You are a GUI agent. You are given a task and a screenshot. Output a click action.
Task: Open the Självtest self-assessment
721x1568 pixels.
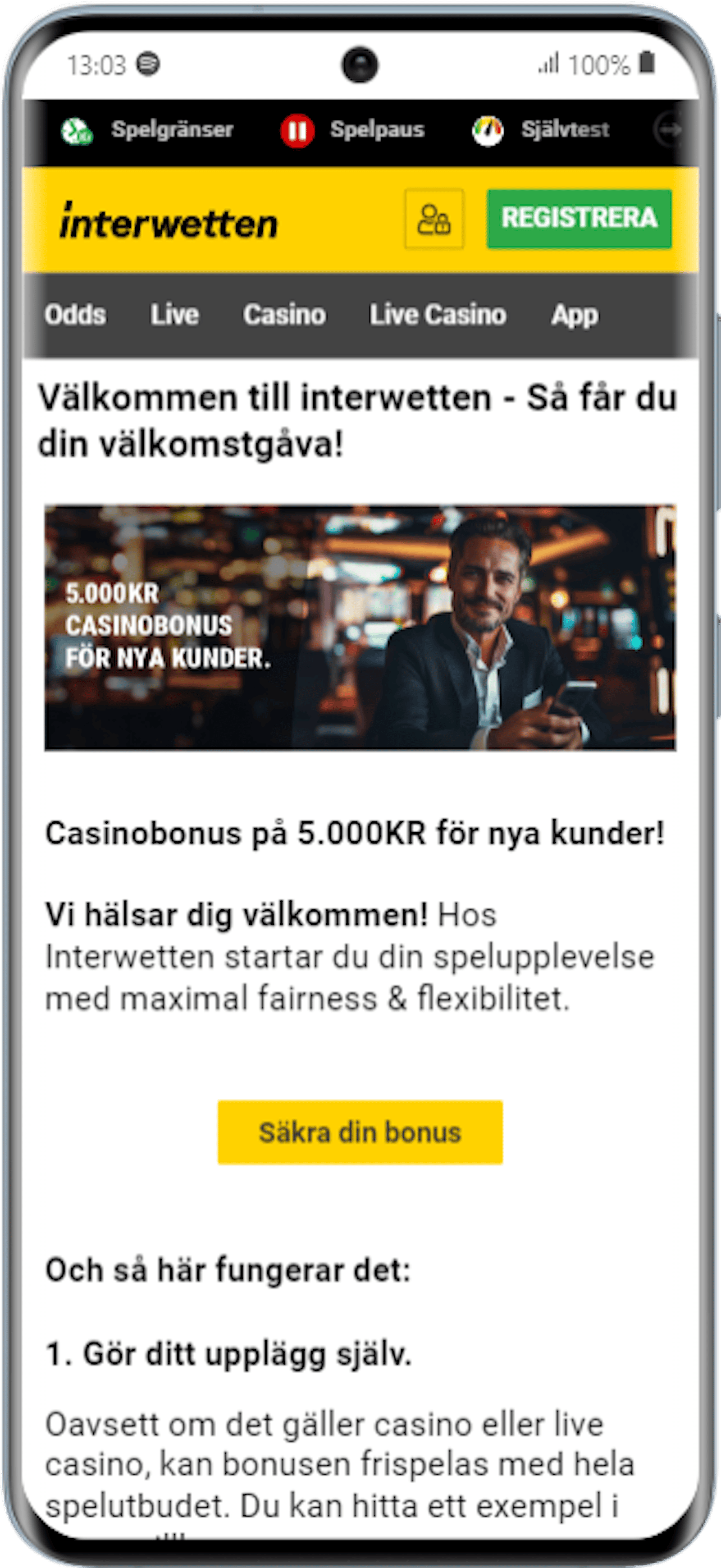542,130
